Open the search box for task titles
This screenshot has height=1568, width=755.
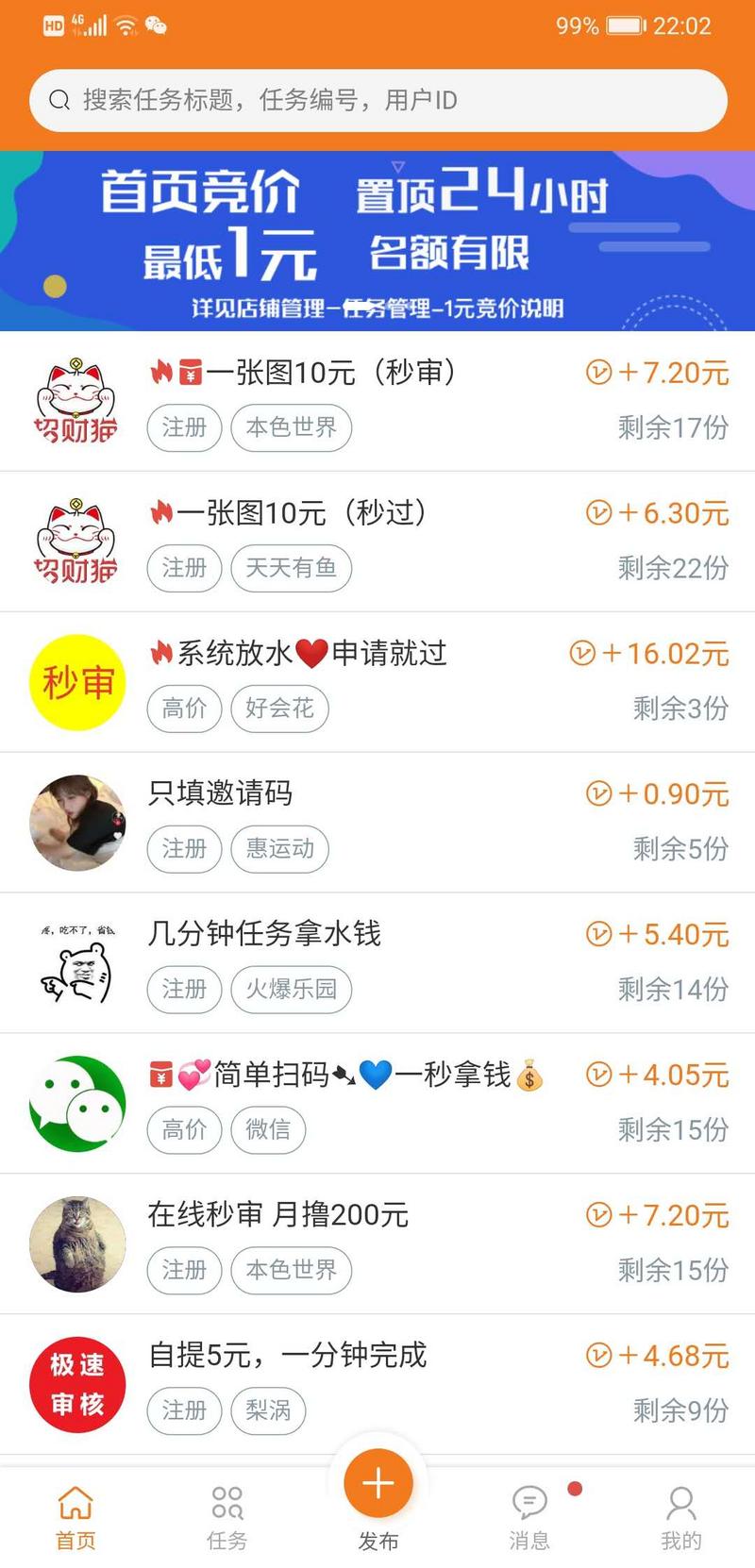(x=377, y=100)
